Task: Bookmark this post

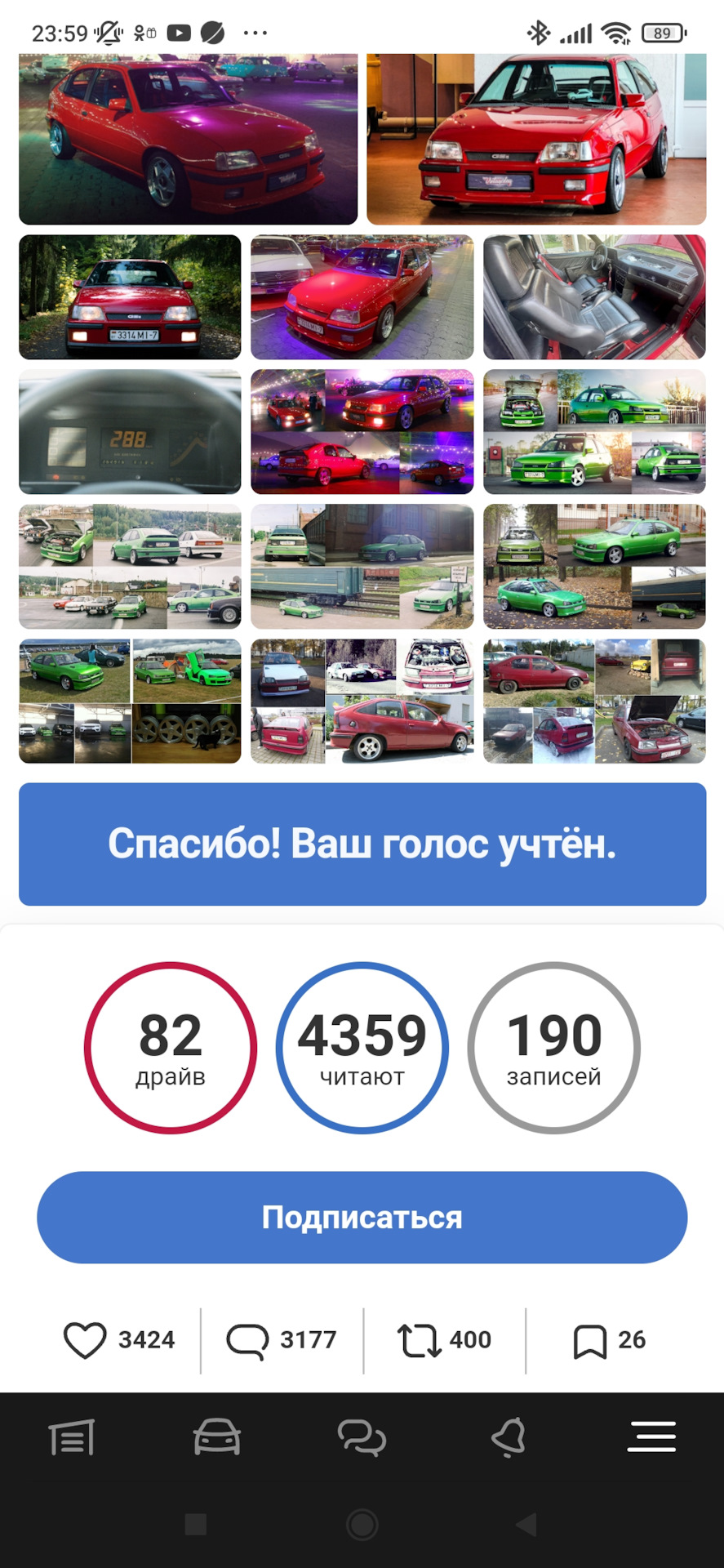Action: pos(589,1340)
